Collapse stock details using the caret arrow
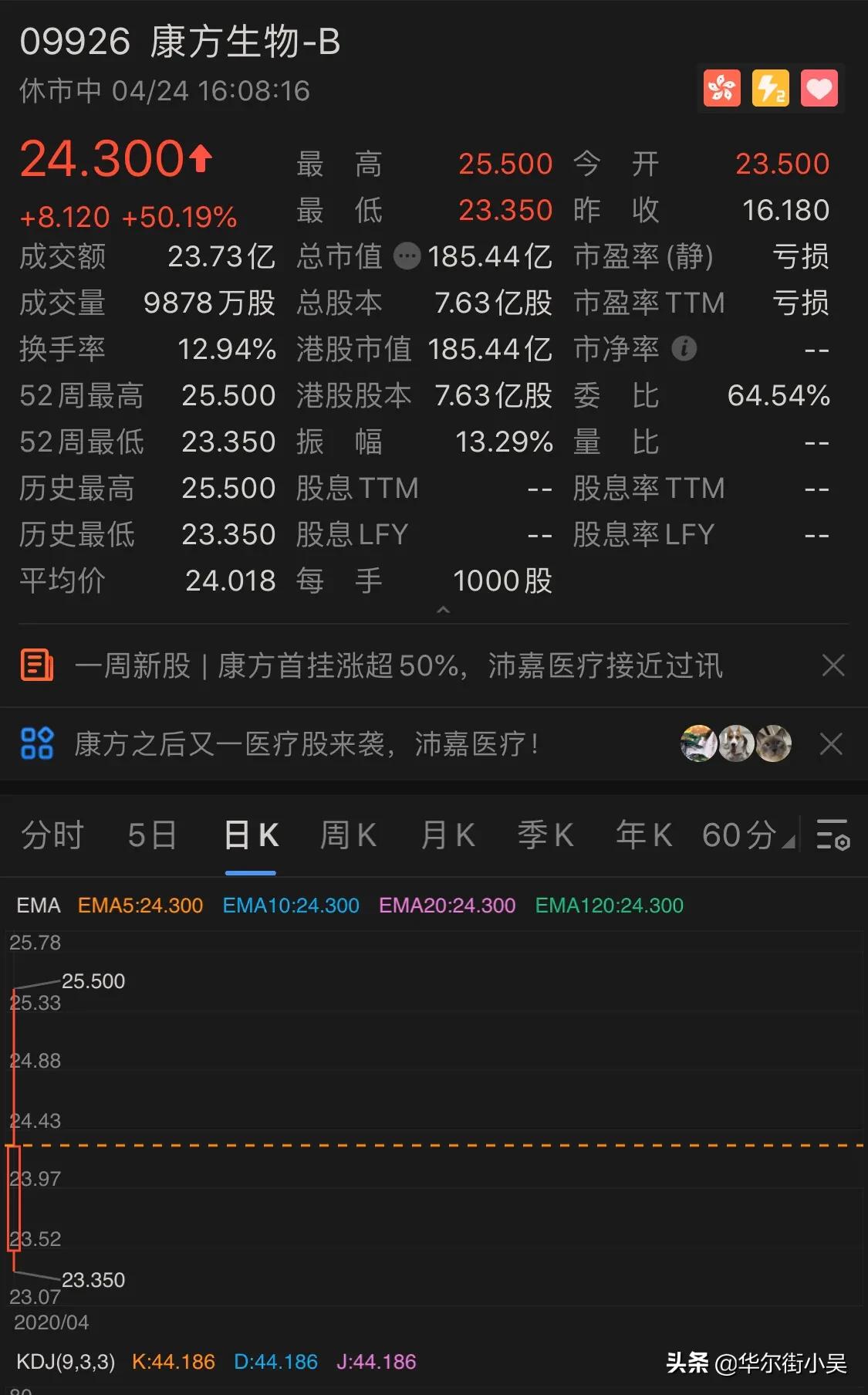 point(444,610)
